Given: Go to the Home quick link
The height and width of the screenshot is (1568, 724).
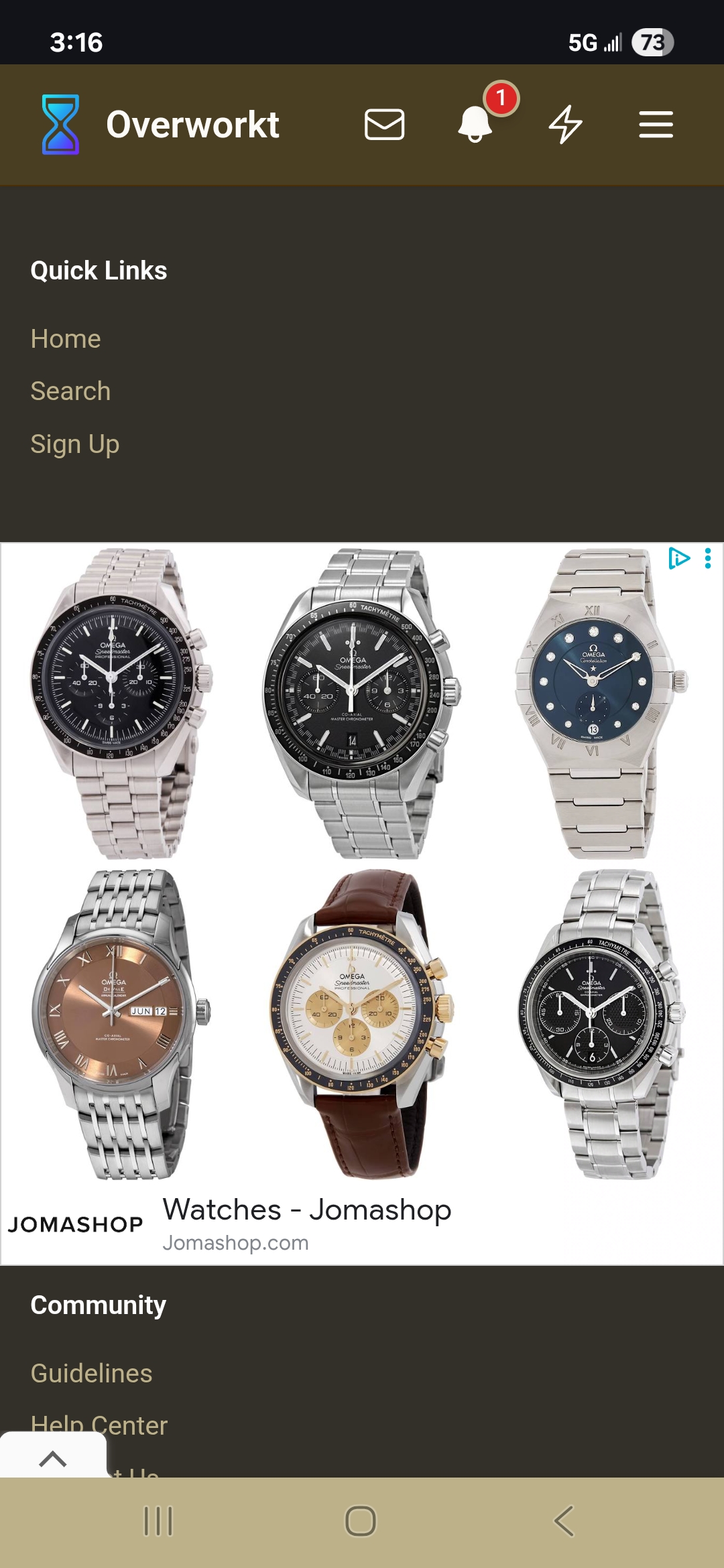Looking at the screenshot, I should pyautogui.click(x=66, y=339).
